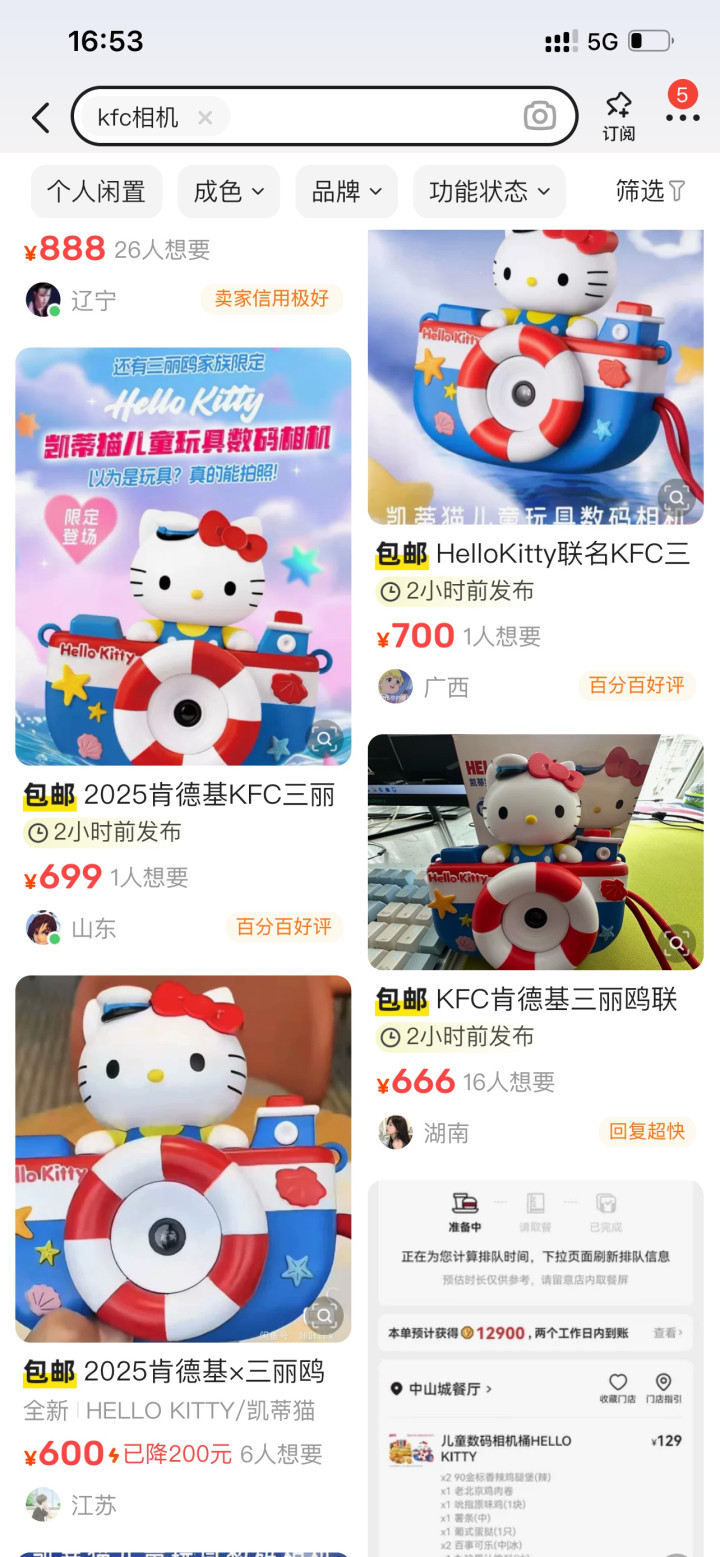Tap the search box containing kfc相机

[x=324, y=117]
